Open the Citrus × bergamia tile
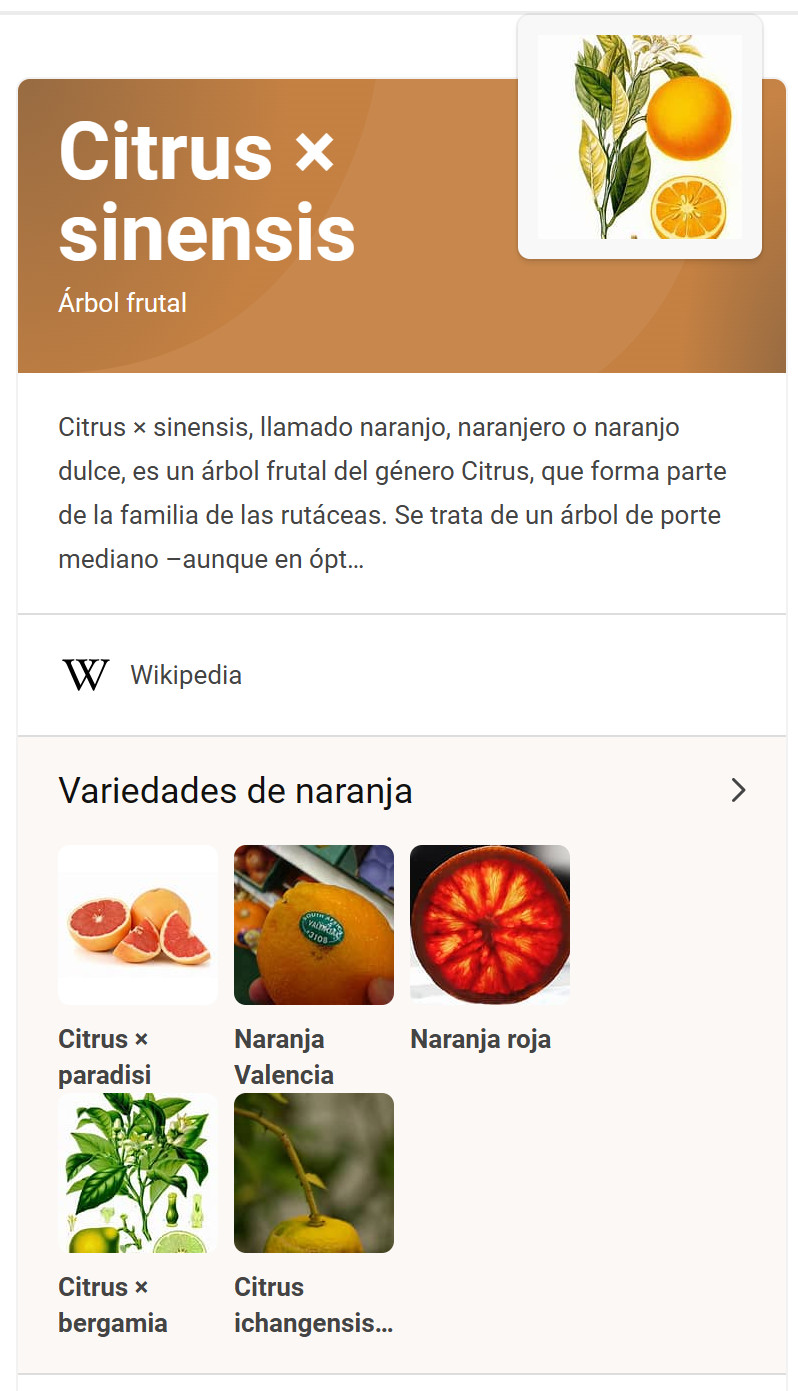798x1391 pixels. click(138, 1173)
